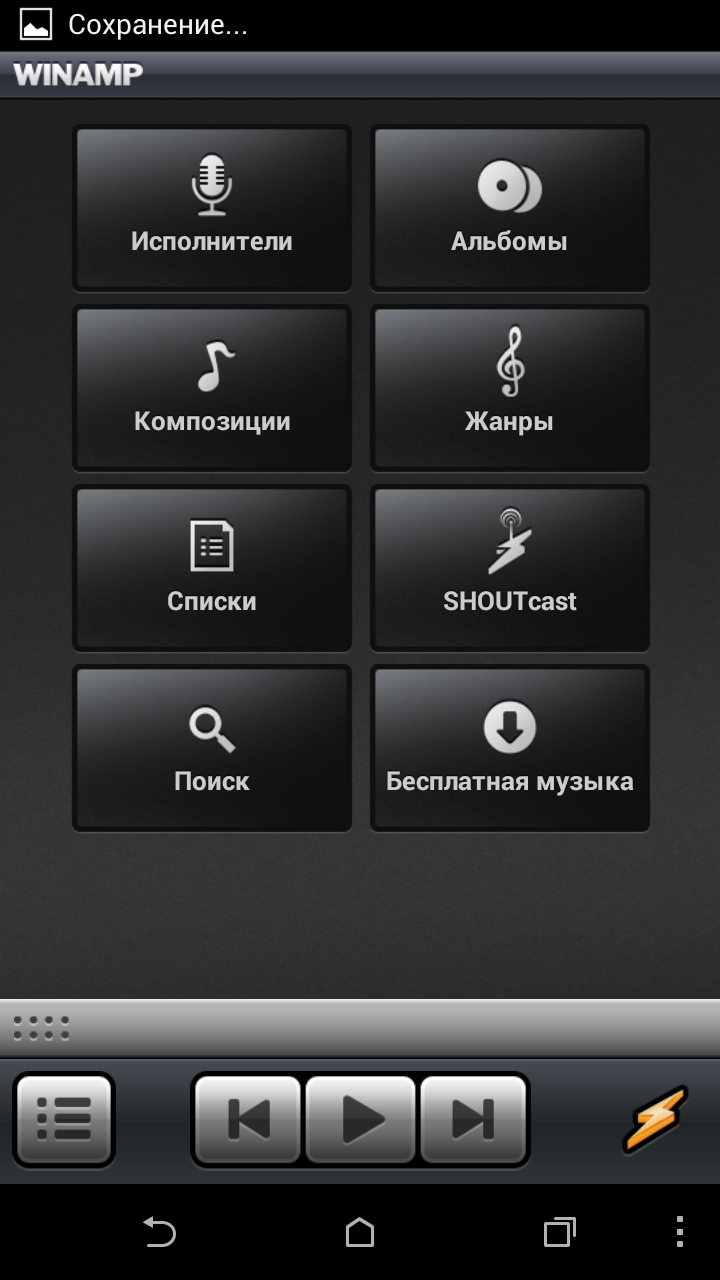
Task: Skip to previous track
Action: coord(248,1119)
